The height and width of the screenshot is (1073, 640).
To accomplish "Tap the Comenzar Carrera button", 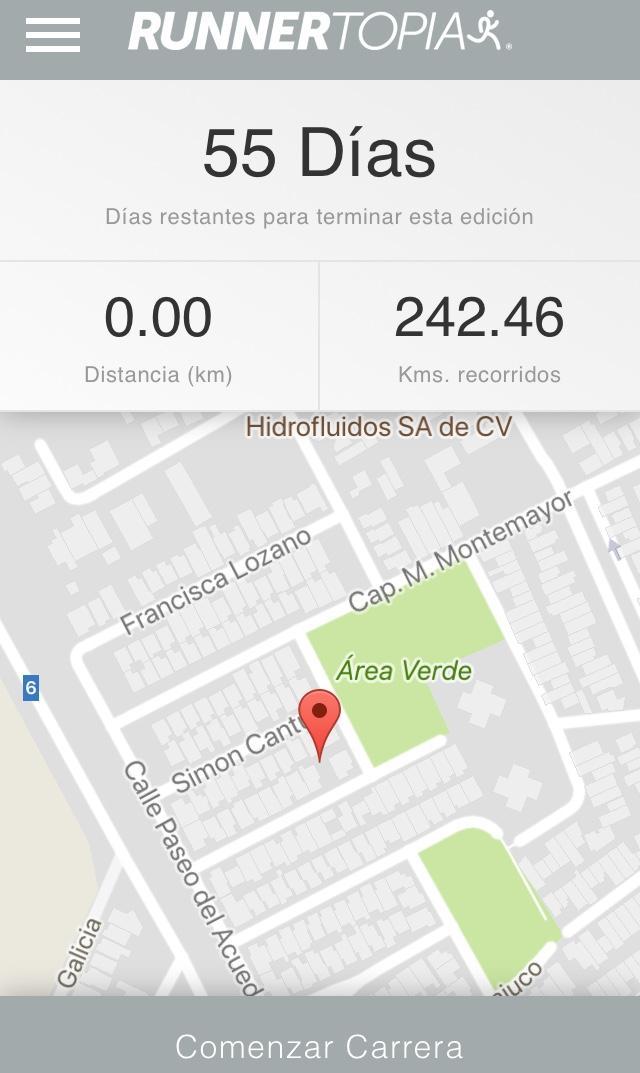I will (320, 1046).
